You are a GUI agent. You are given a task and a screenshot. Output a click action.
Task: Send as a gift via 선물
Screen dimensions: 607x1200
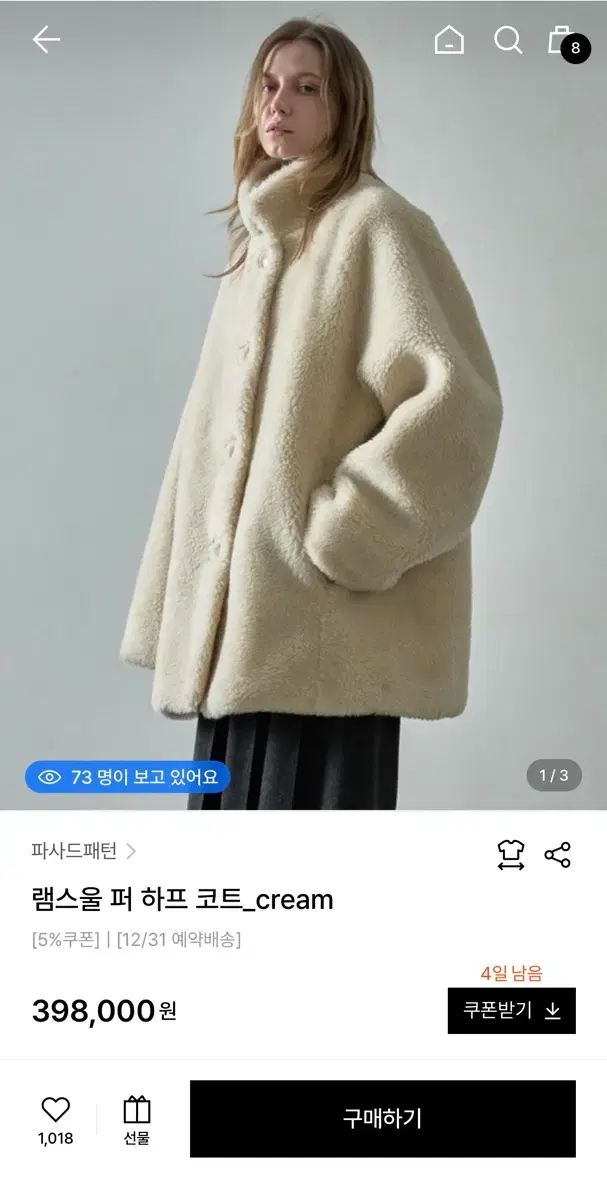pyautogui.click(x=137, y=1118)
